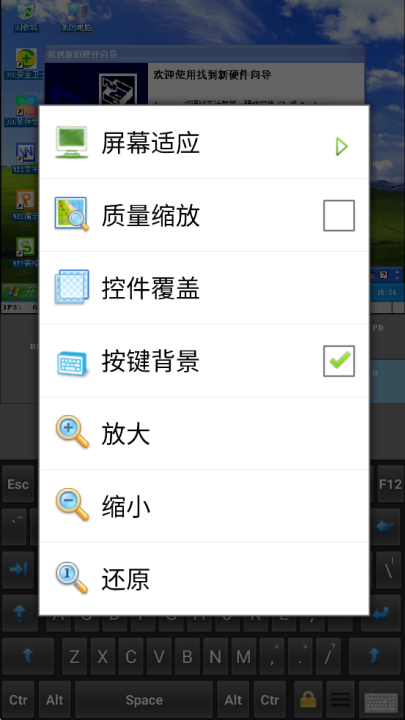Tap the M key
405x720 pixels.
click(244, 657)
